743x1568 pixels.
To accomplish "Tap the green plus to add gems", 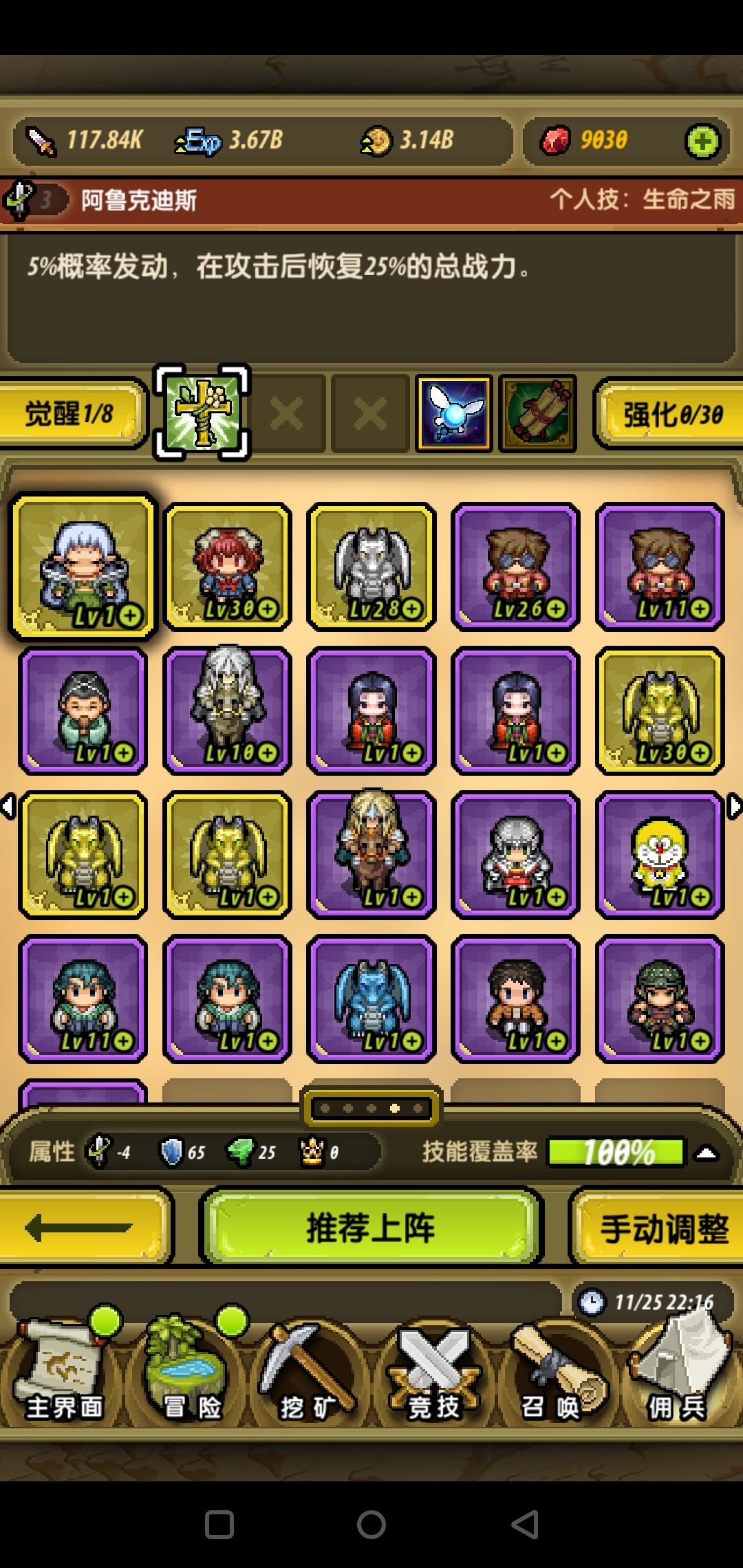I will [702, 142].
